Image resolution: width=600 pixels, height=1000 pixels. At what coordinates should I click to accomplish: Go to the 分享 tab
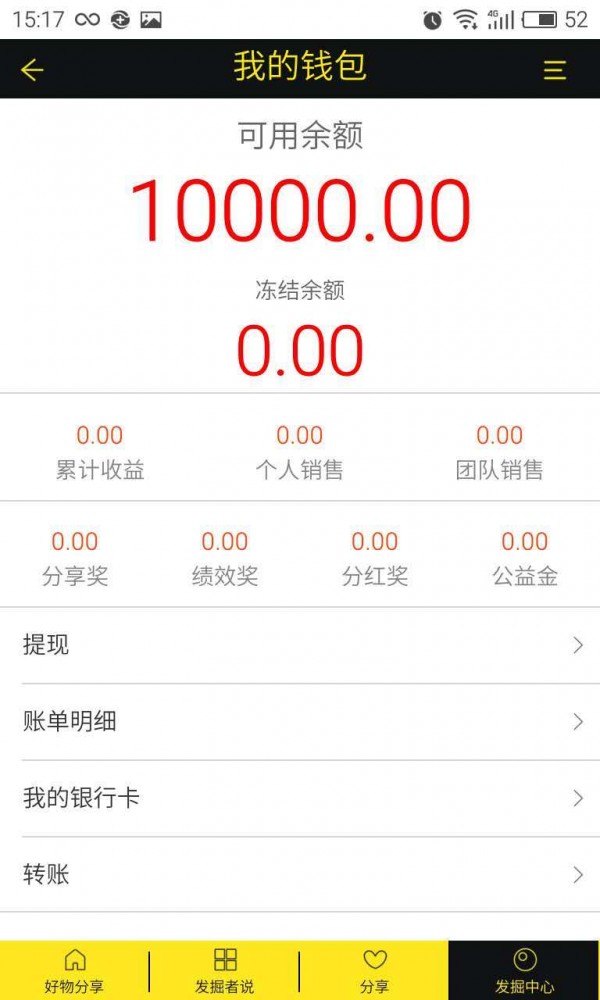[374, 971]
